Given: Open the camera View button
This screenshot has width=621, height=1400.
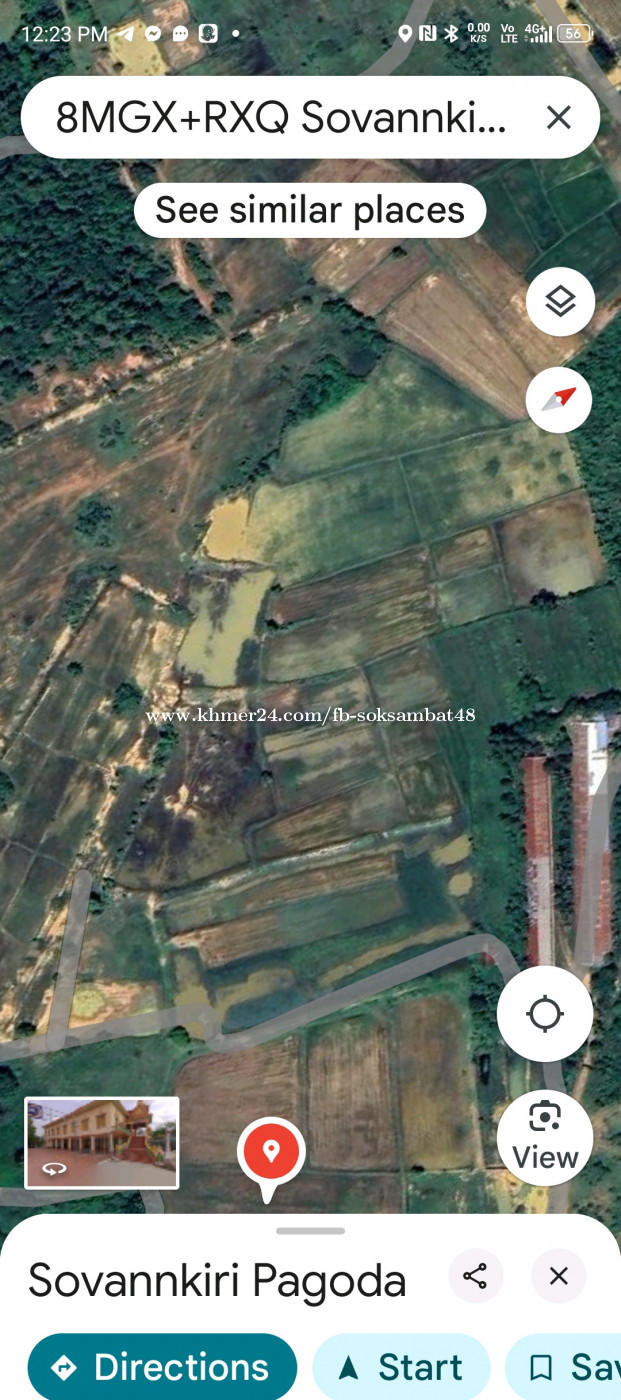Looking at the screenshot, I should 545,1137.
